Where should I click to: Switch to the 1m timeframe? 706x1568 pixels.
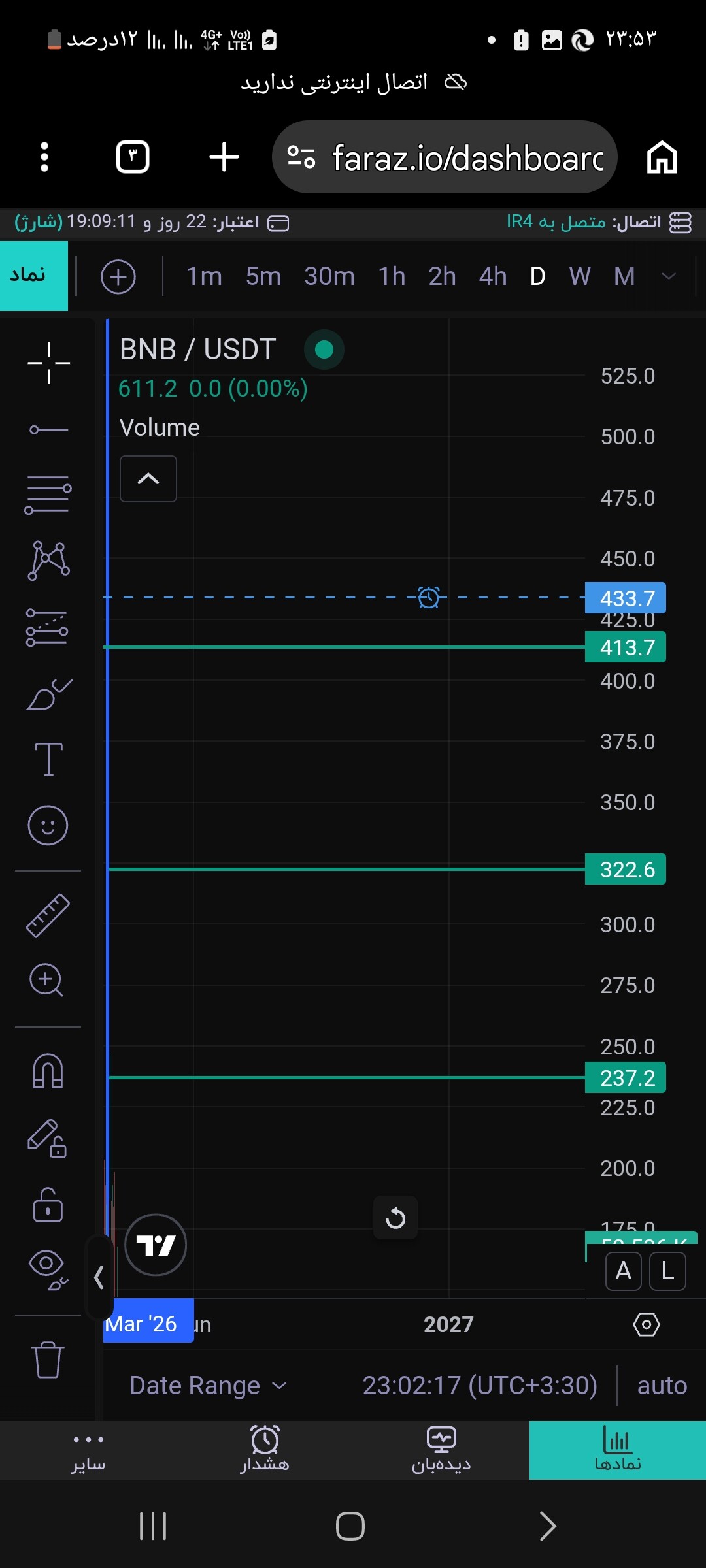[204, 276]
